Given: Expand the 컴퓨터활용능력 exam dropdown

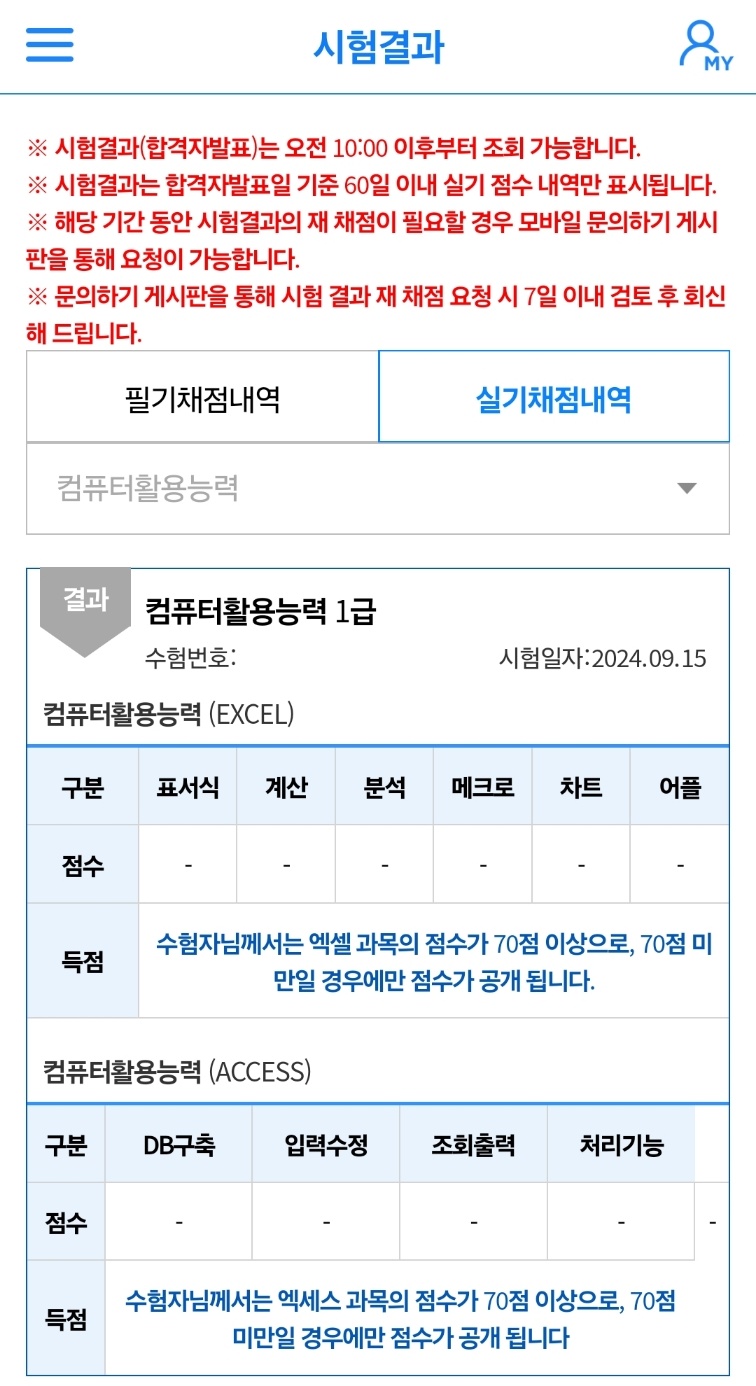Looking at the screenshot, I should (x=377, y=489).
